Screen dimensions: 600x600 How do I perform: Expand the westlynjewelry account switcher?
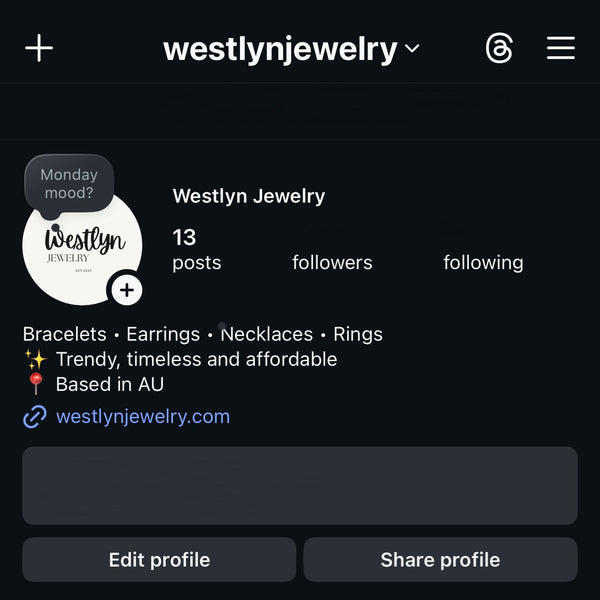(291, 48)
